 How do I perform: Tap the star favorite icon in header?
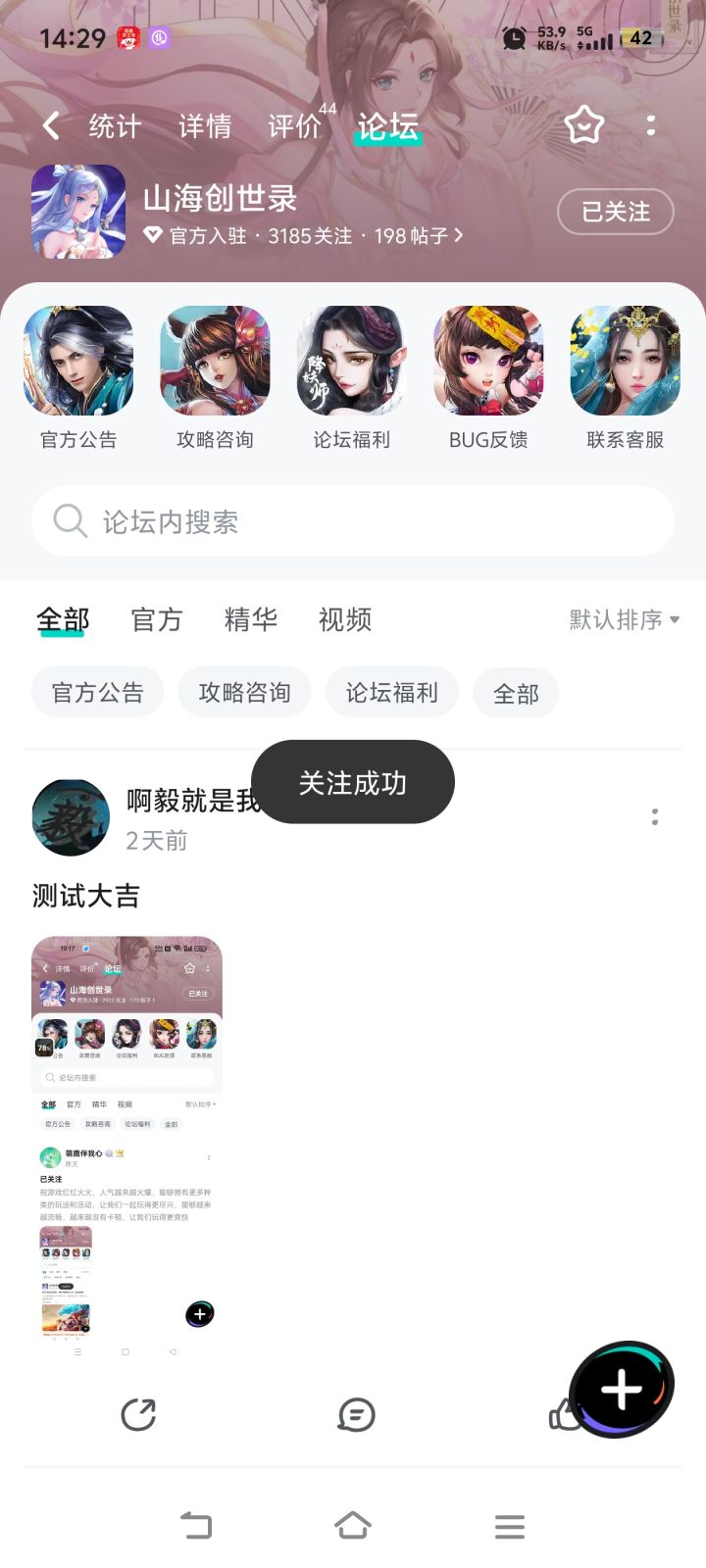[x=584, y=125]
